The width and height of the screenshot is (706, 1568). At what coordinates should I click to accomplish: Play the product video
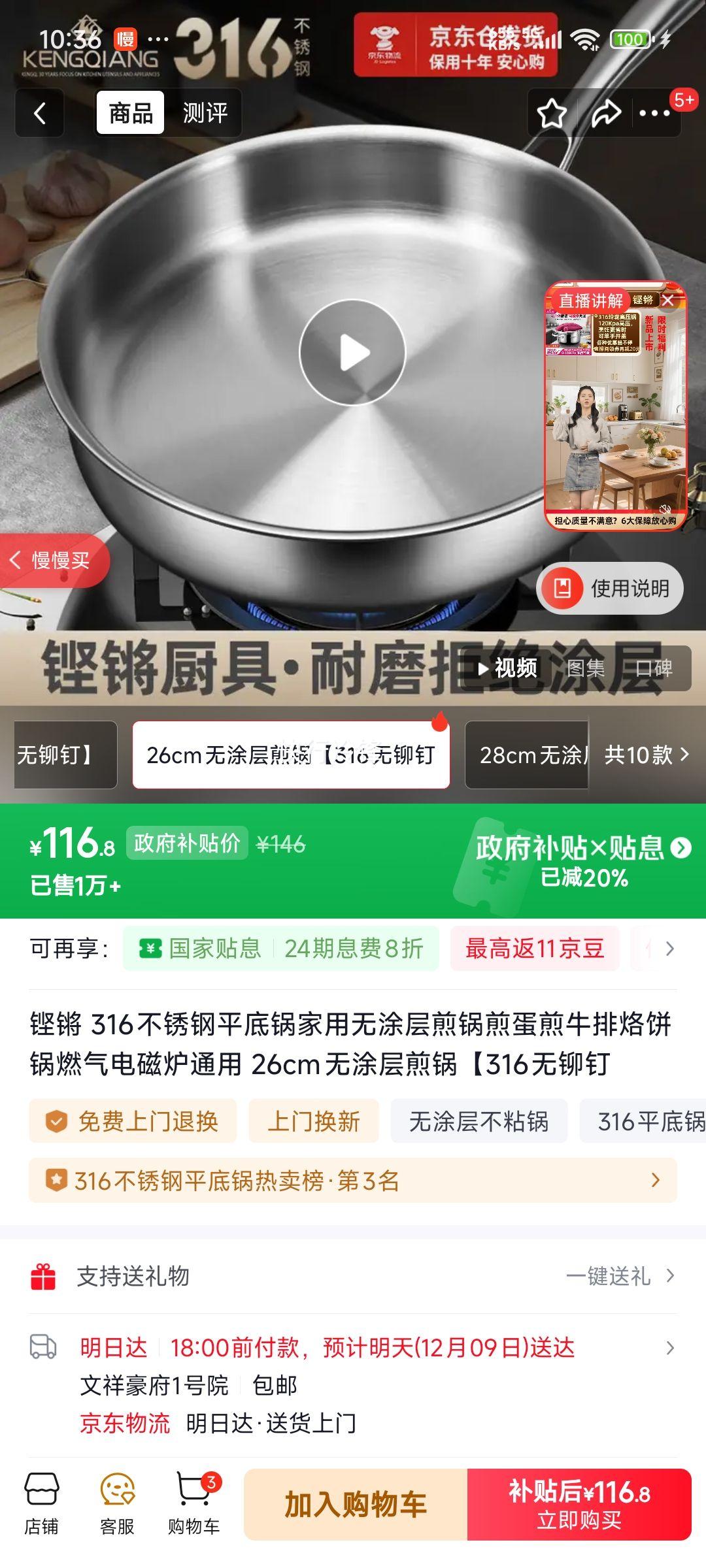point(353,351)
